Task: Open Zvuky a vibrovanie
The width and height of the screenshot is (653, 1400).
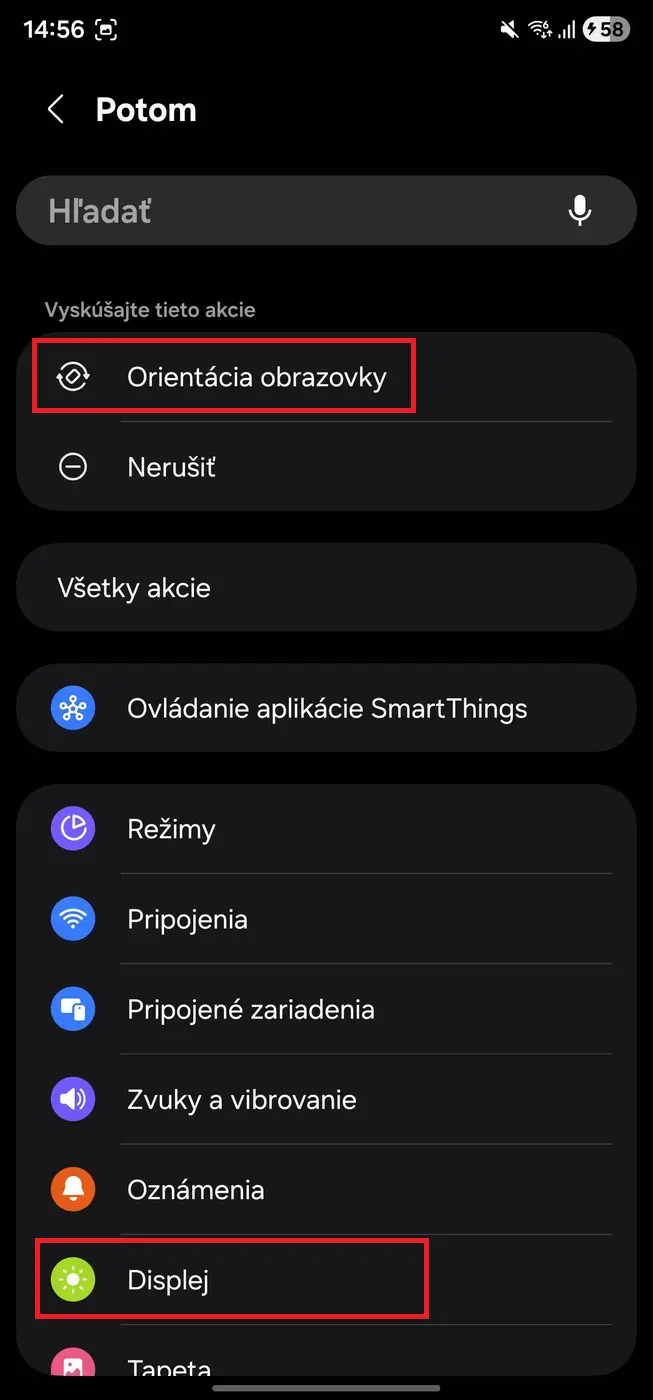Action: [242, 1100]
